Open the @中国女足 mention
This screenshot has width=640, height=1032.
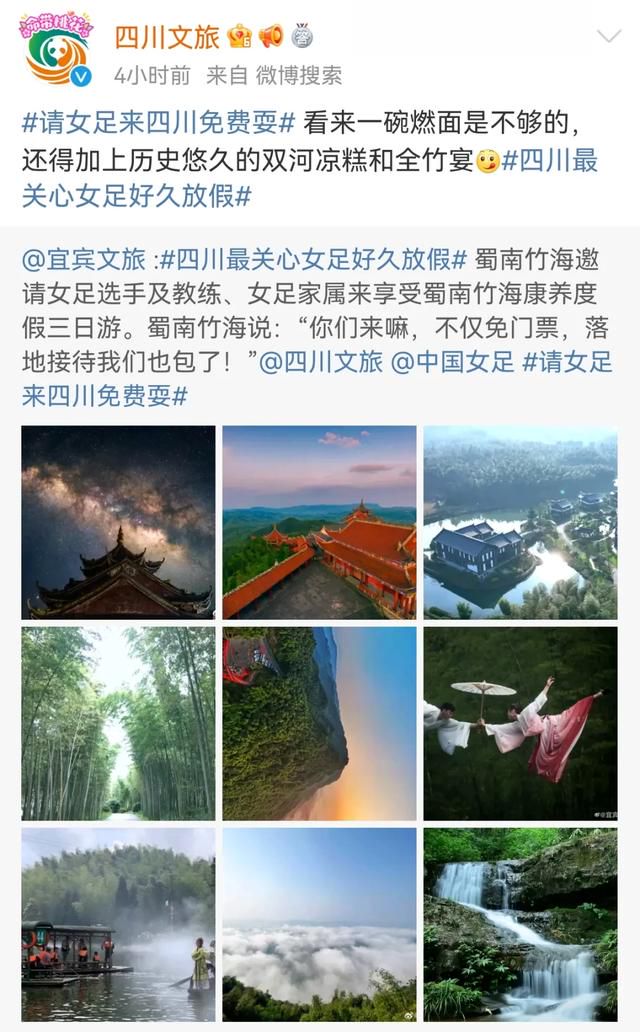pyautogui.click(x=451, y=362)
